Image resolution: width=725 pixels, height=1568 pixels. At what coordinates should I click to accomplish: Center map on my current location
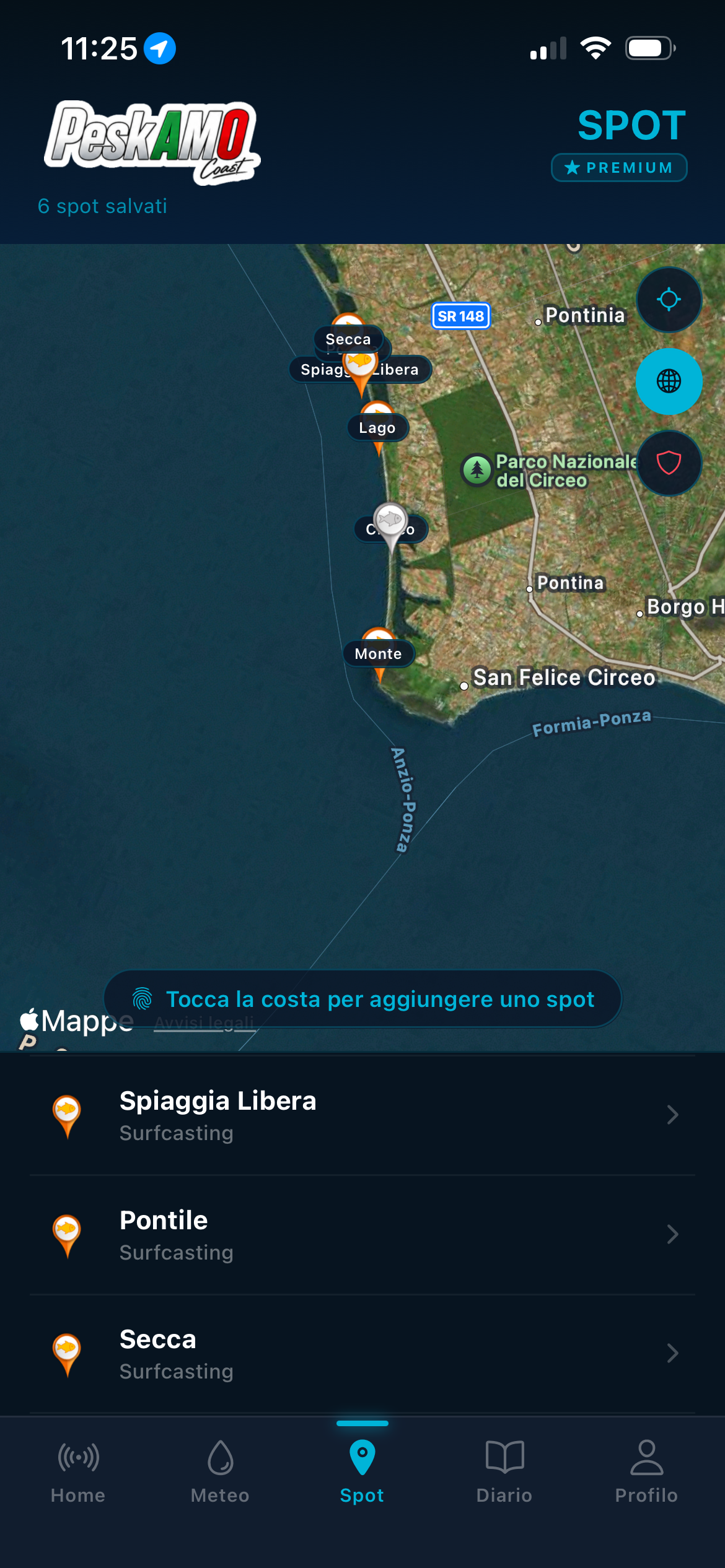[669, 300]
